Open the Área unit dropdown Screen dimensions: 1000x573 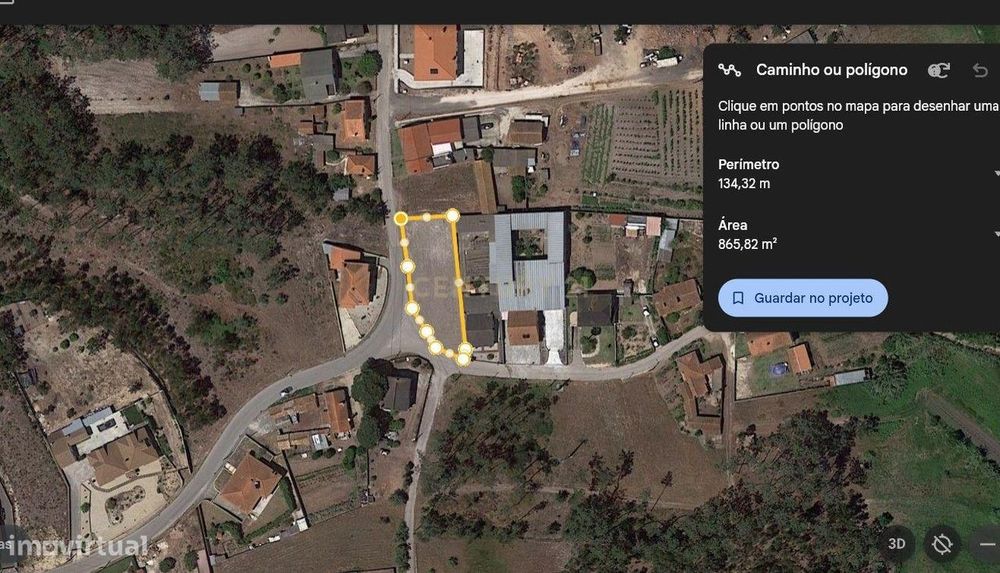tap(996, 234)
